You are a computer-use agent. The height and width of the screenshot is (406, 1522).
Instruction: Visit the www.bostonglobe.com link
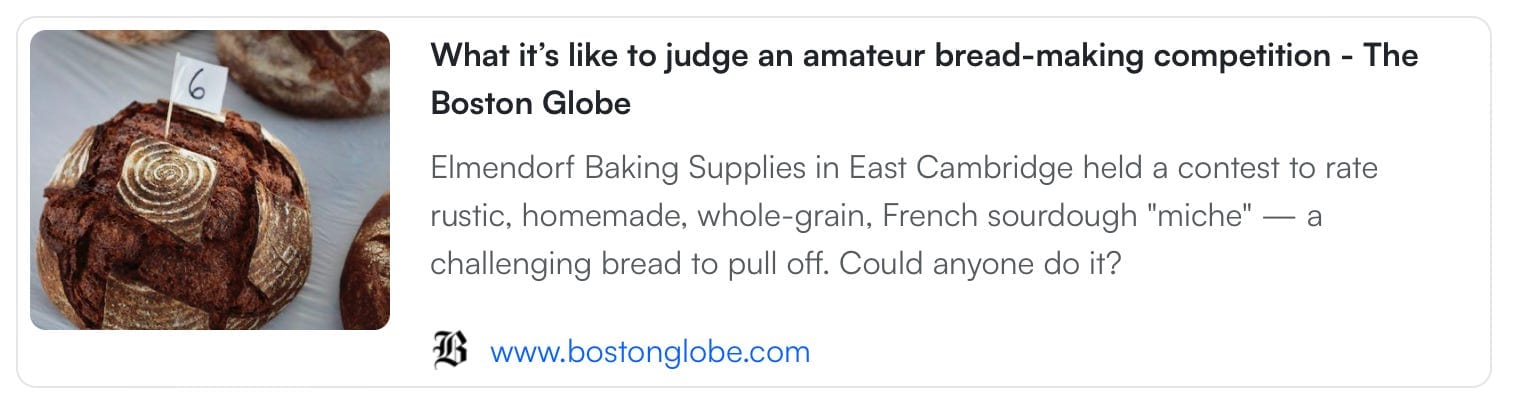coord(649,352)
